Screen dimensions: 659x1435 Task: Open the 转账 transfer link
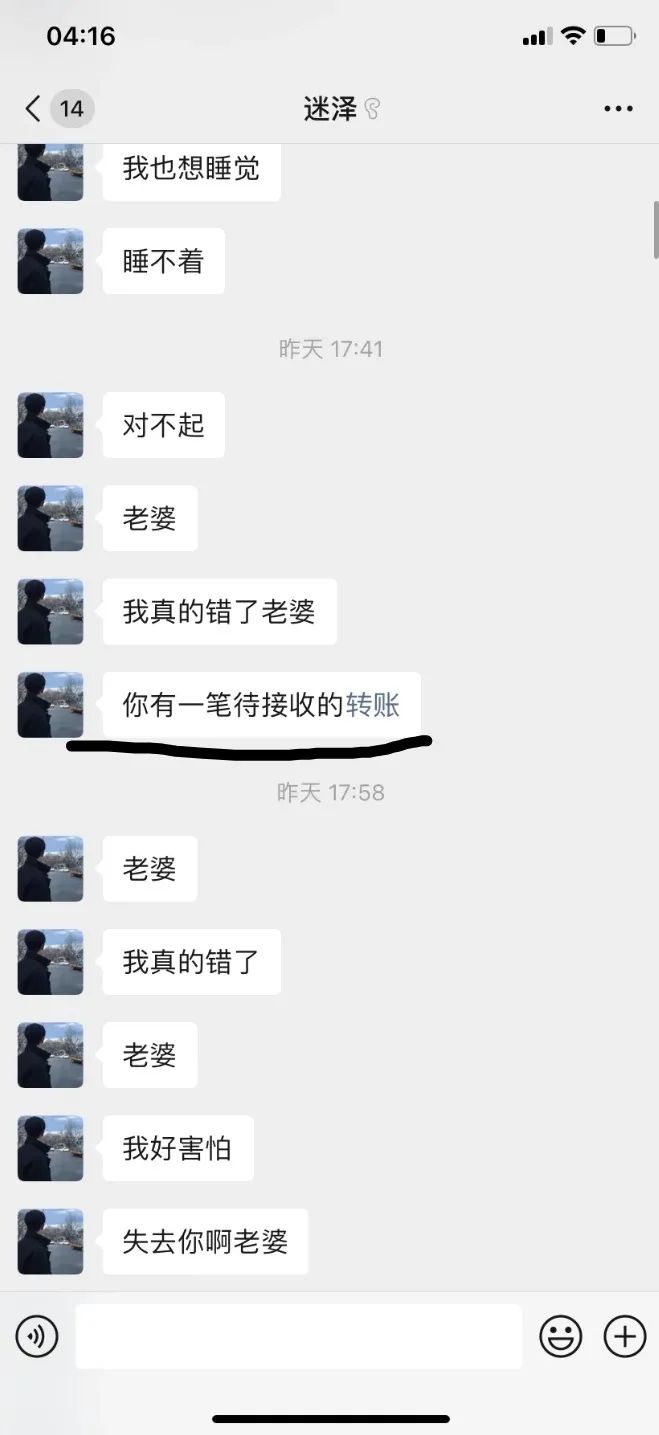(373, 705)
